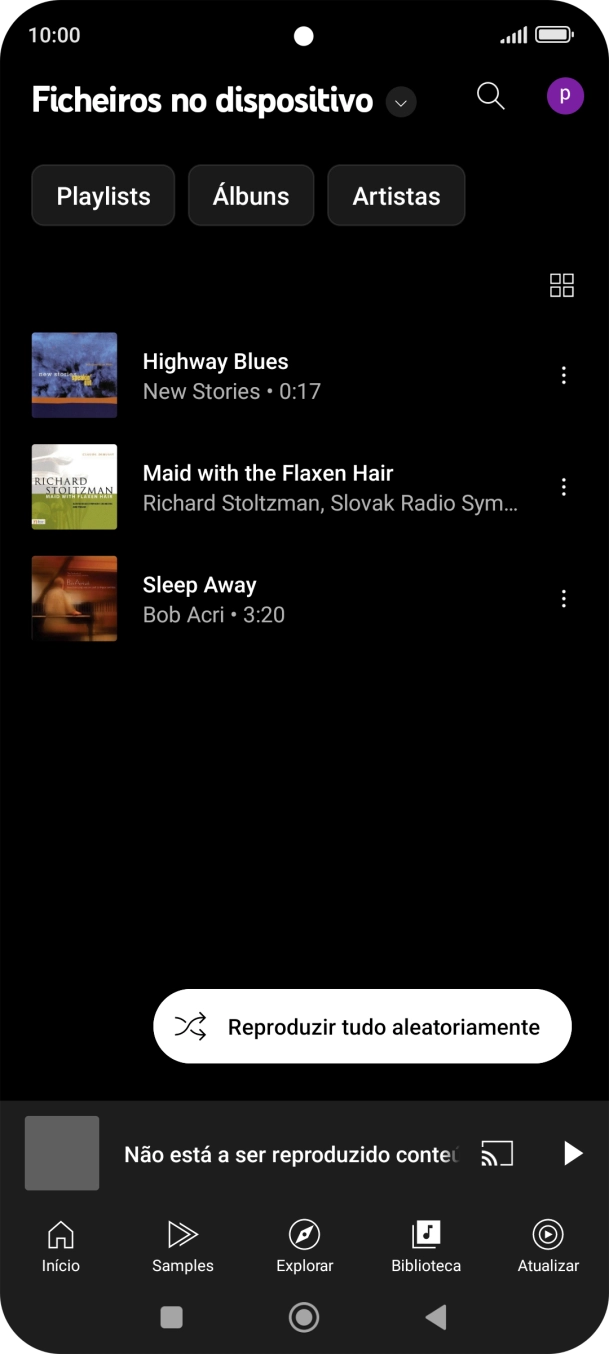Open options for Highway Blues
This screenshot has height=1354, width=609.
coord(564,375)
